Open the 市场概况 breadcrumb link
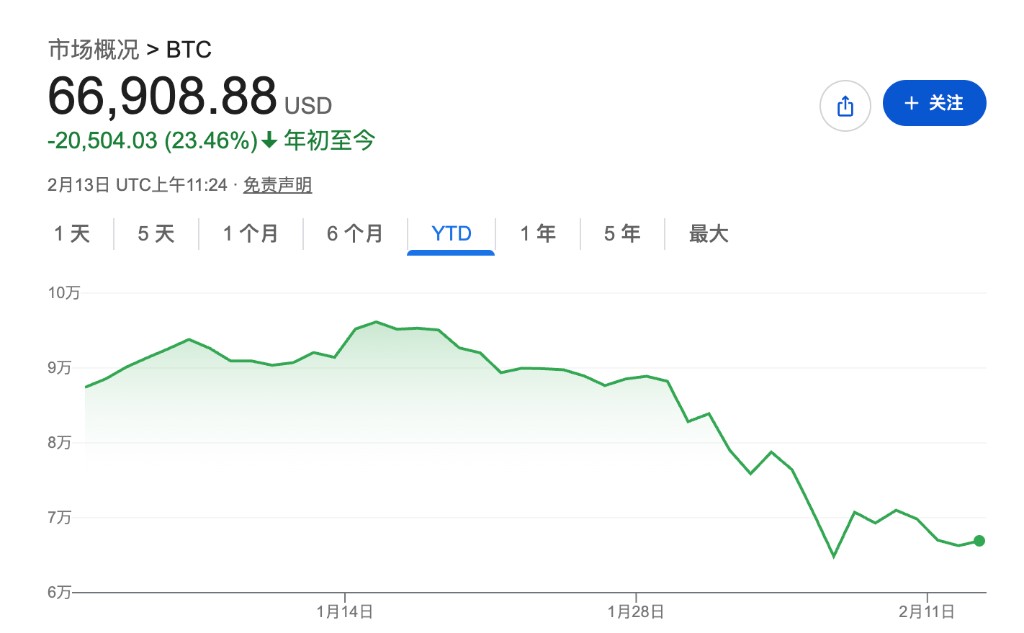 pos(95,49)
